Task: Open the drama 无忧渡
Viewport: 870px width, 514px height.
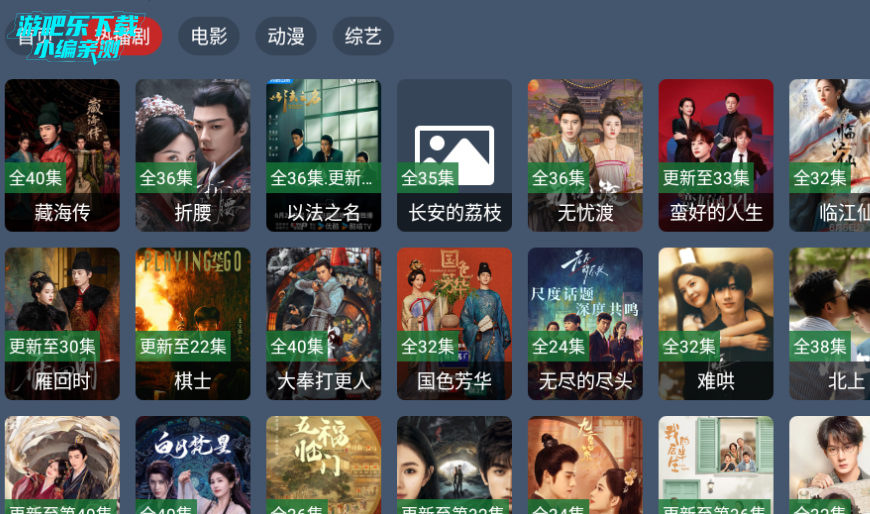Action: 585,155
